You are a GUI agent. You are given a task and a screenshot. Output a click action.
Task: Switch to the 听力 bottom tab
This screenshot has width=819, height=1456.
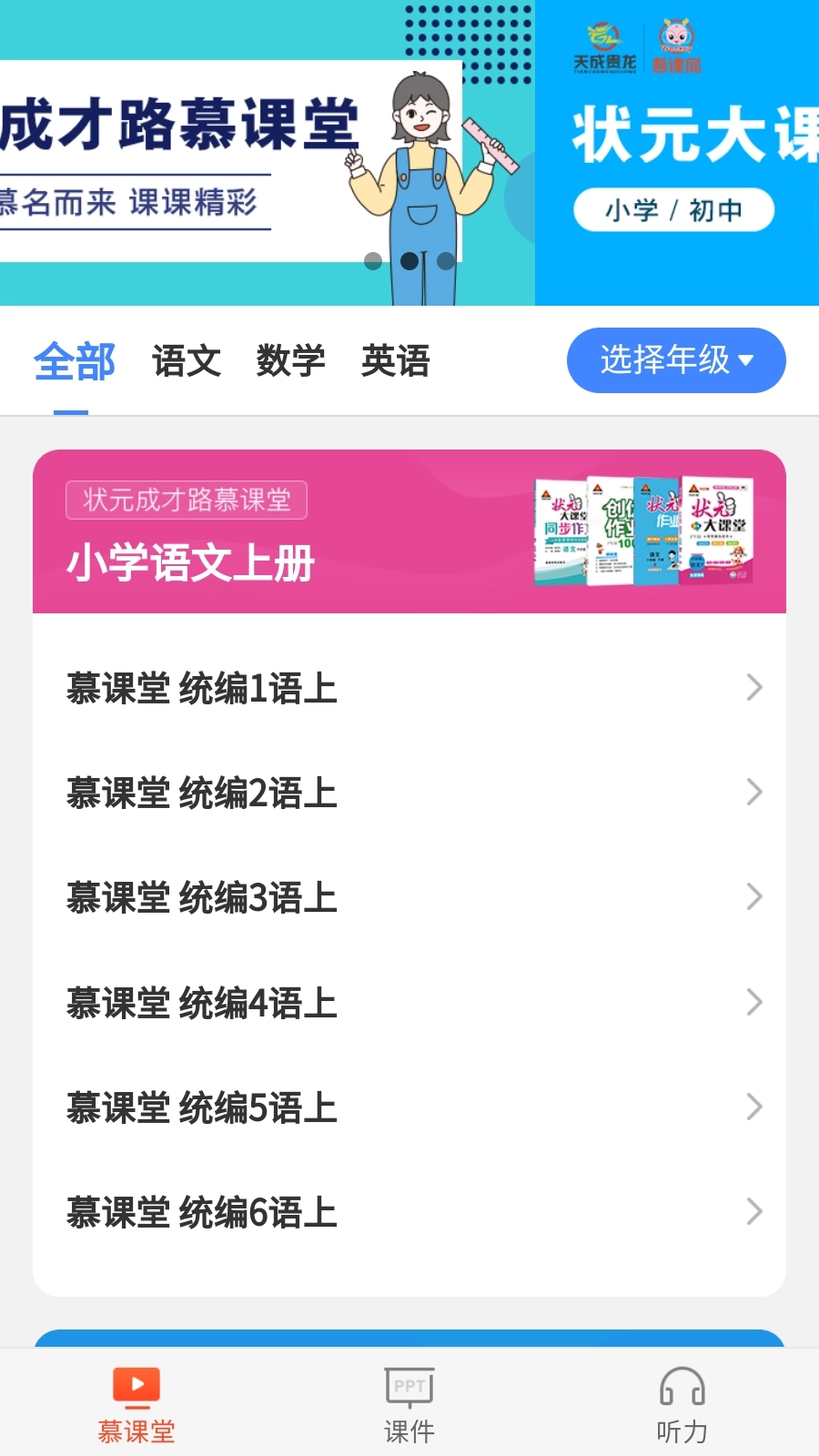point(682,1405)
